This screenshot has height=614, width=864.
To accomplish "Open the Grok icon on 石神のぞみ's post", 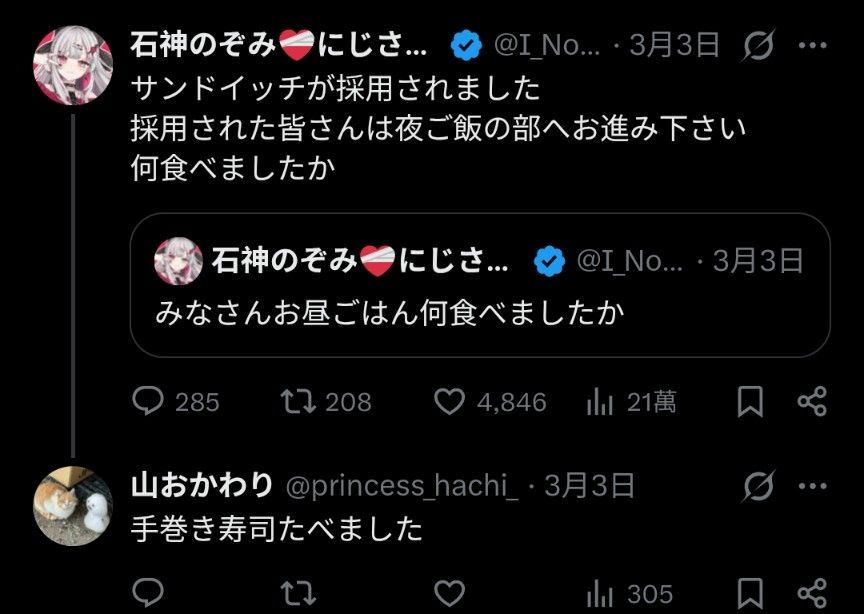I will [x=761, y=45].
